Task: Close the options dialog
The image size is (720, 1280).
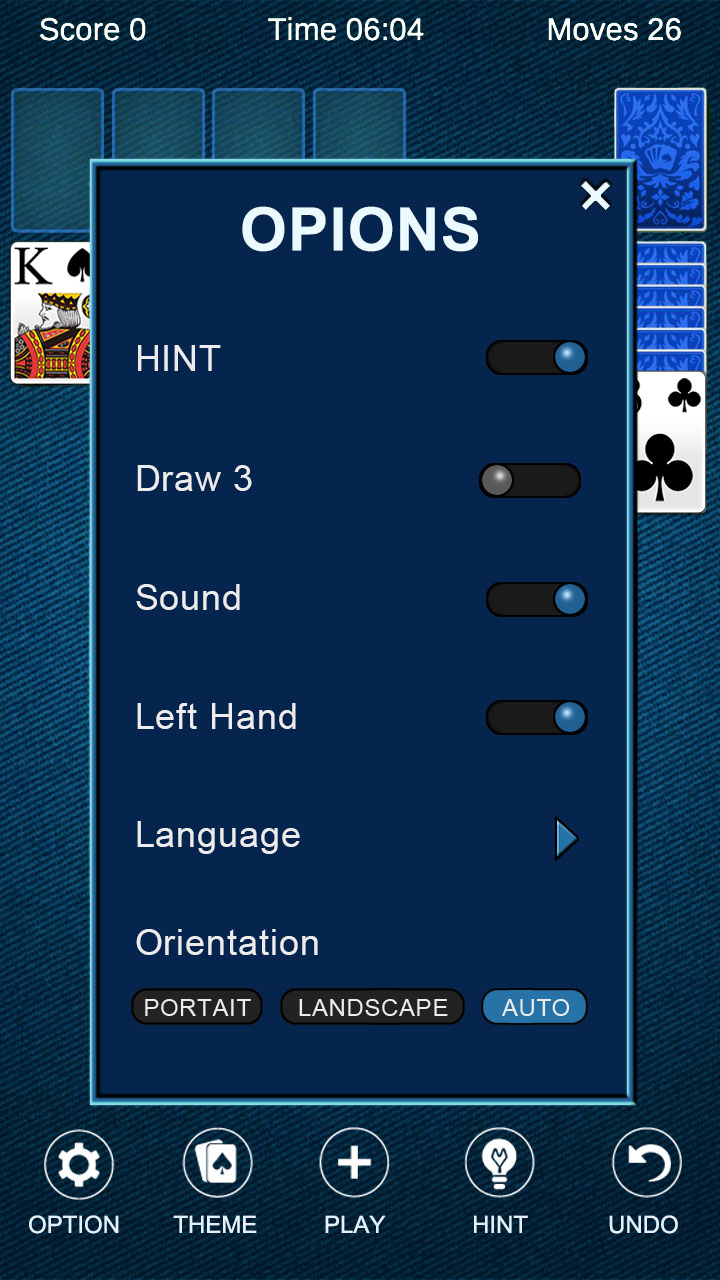Action: tap(595, 196)
